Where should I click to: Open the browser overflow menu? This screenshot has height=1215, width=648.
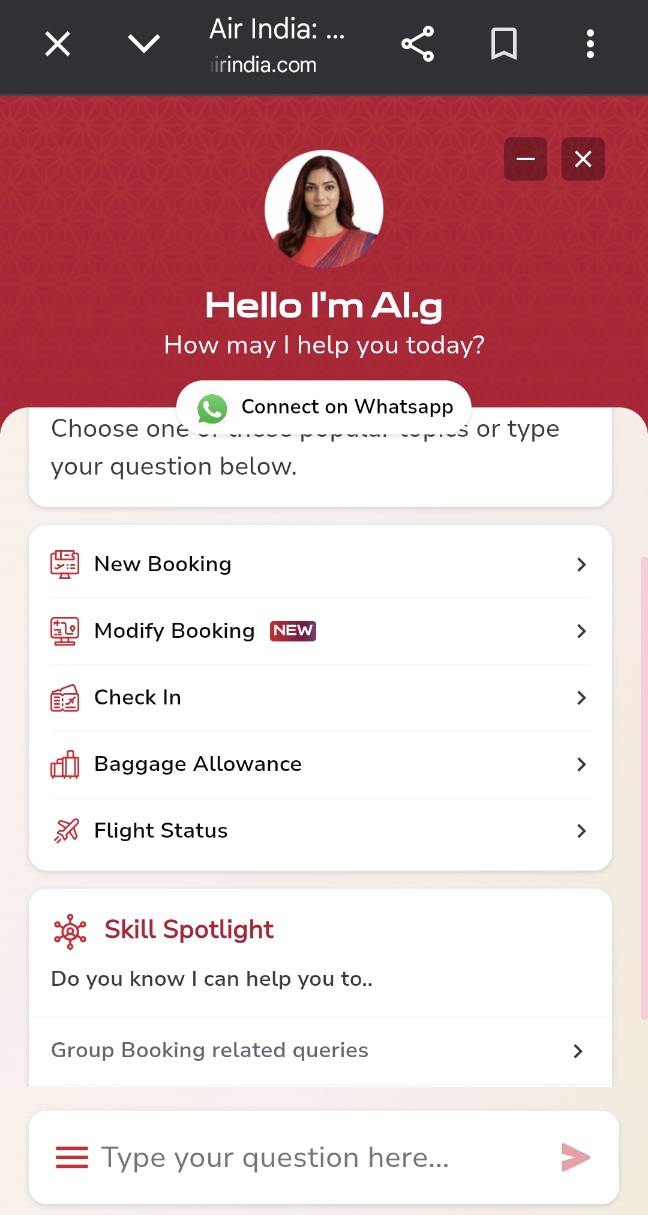(590, 44)
